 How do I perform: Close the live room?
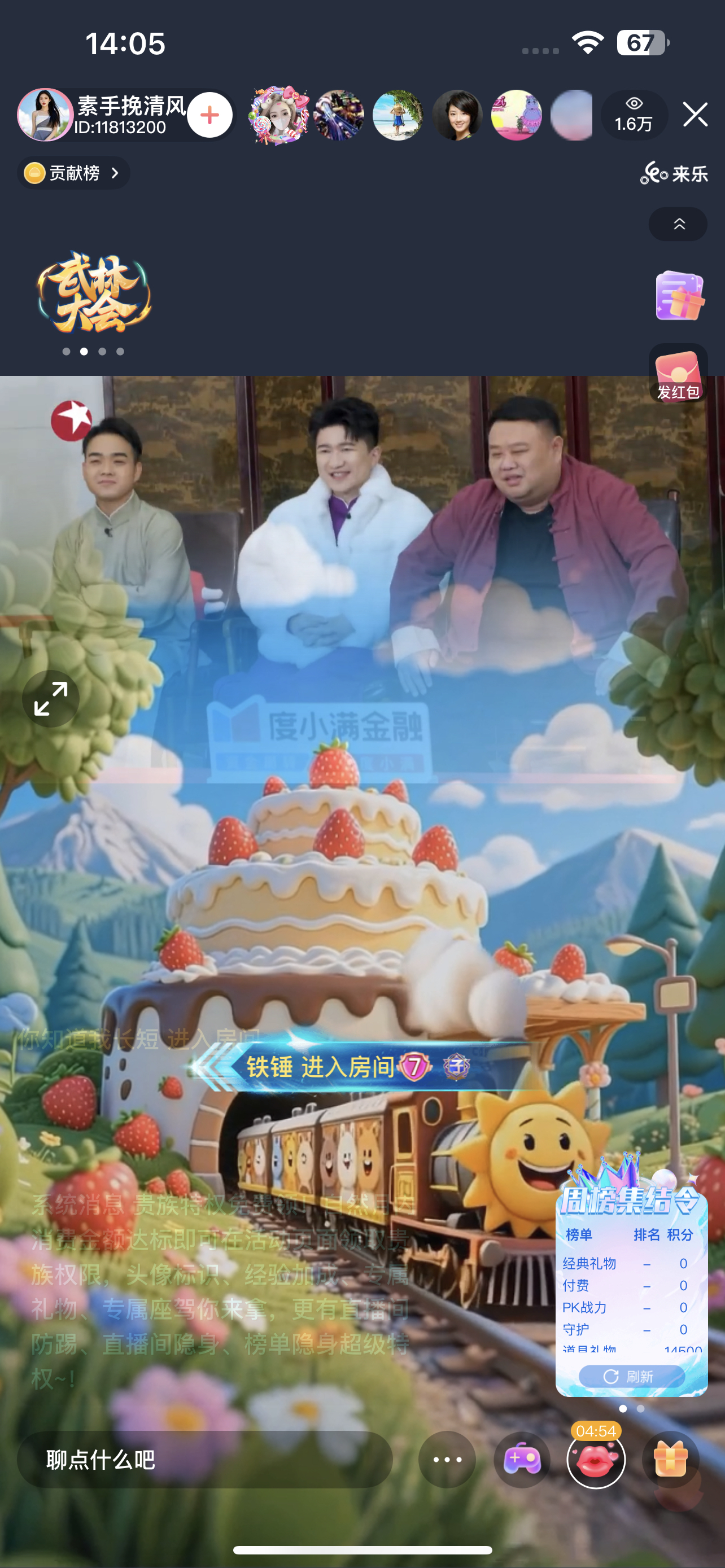click(x=695, y=115)
